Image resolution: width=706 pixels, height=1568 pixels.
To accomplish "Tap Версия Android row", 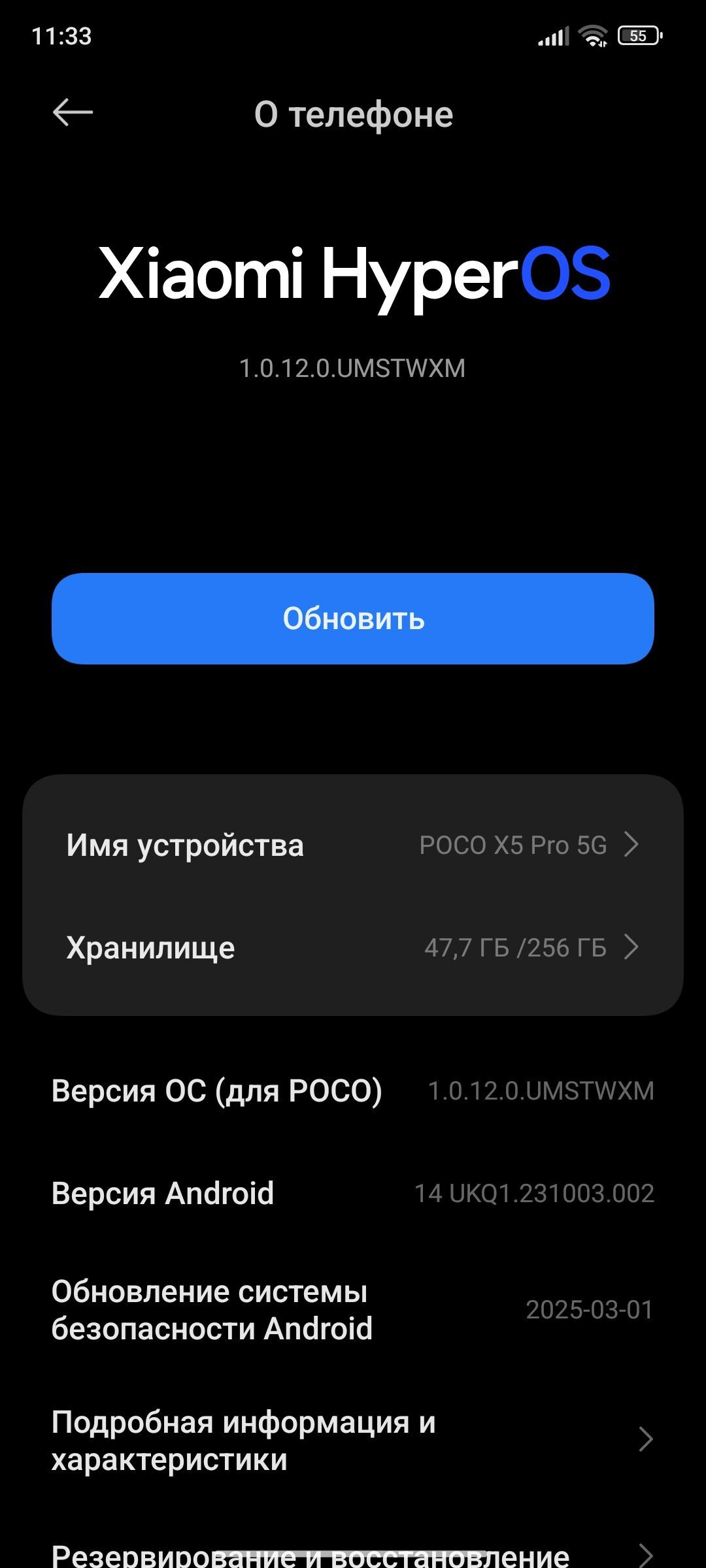I will pyautogui.click(x=353, y=1193).
